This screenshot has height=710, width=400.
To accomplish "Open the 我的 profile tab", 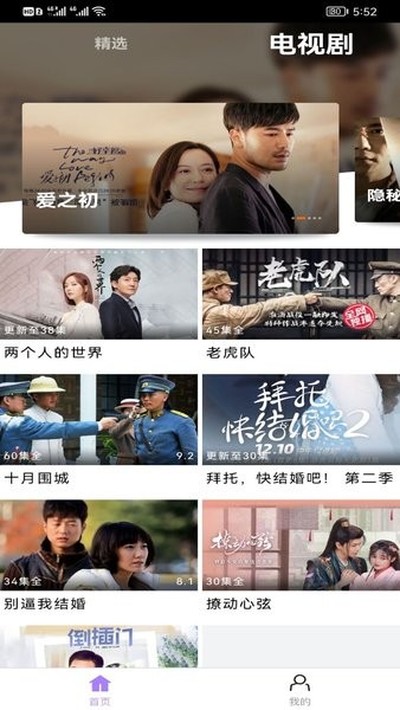I will (300, 690).
